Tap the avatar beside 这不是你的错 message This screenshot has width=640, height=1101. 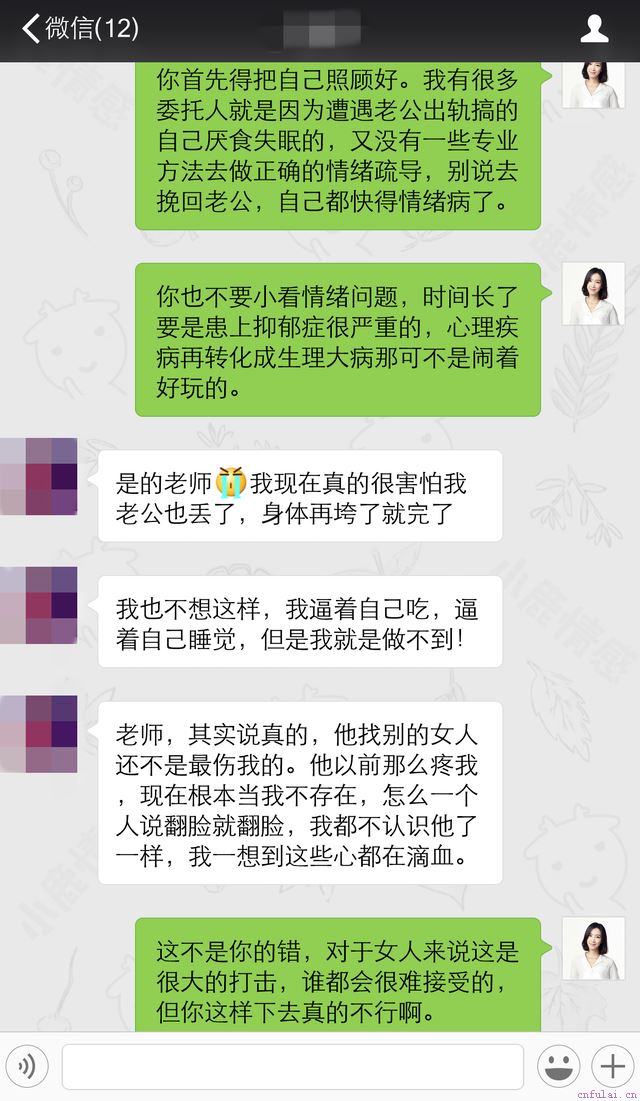point(593,949)
